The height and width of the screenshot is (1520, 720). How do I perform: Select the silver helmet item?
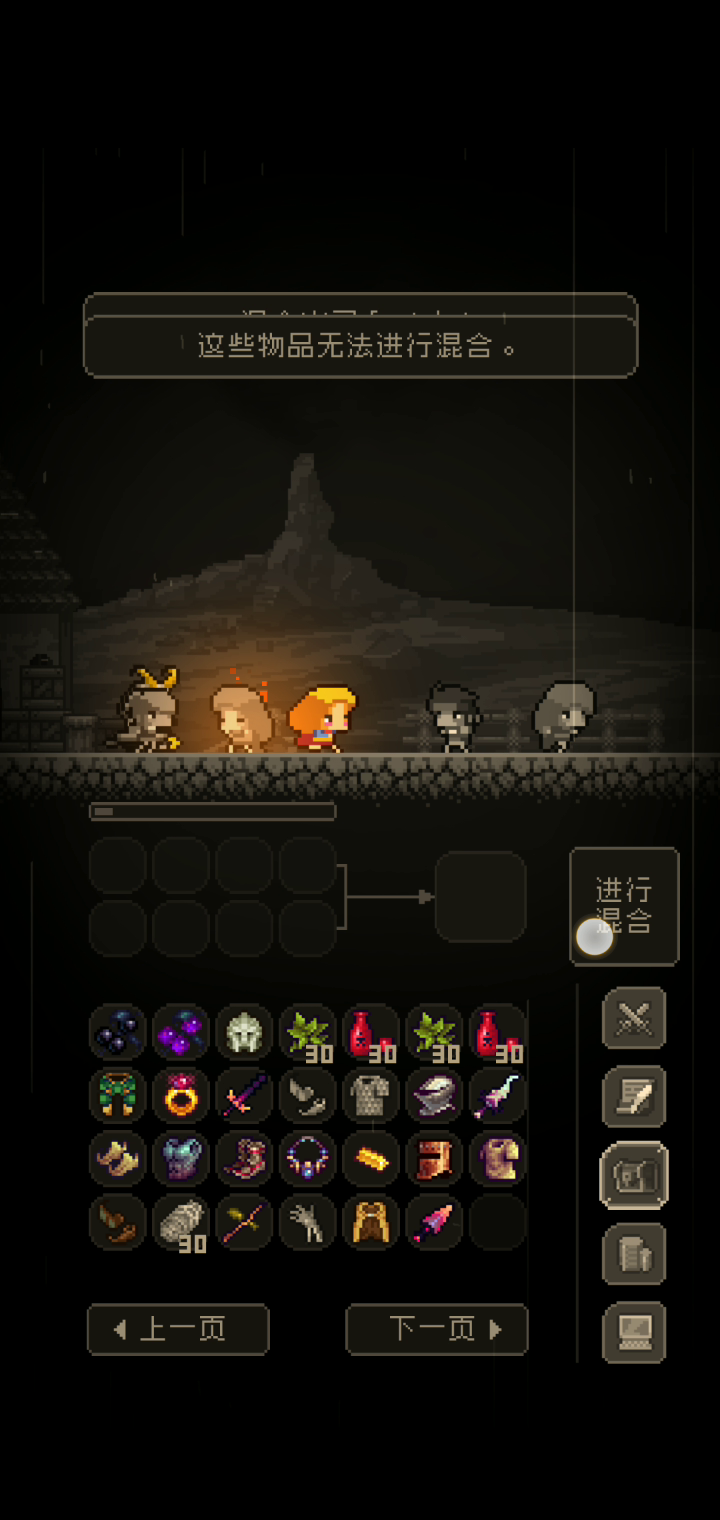click(244, 1032)
